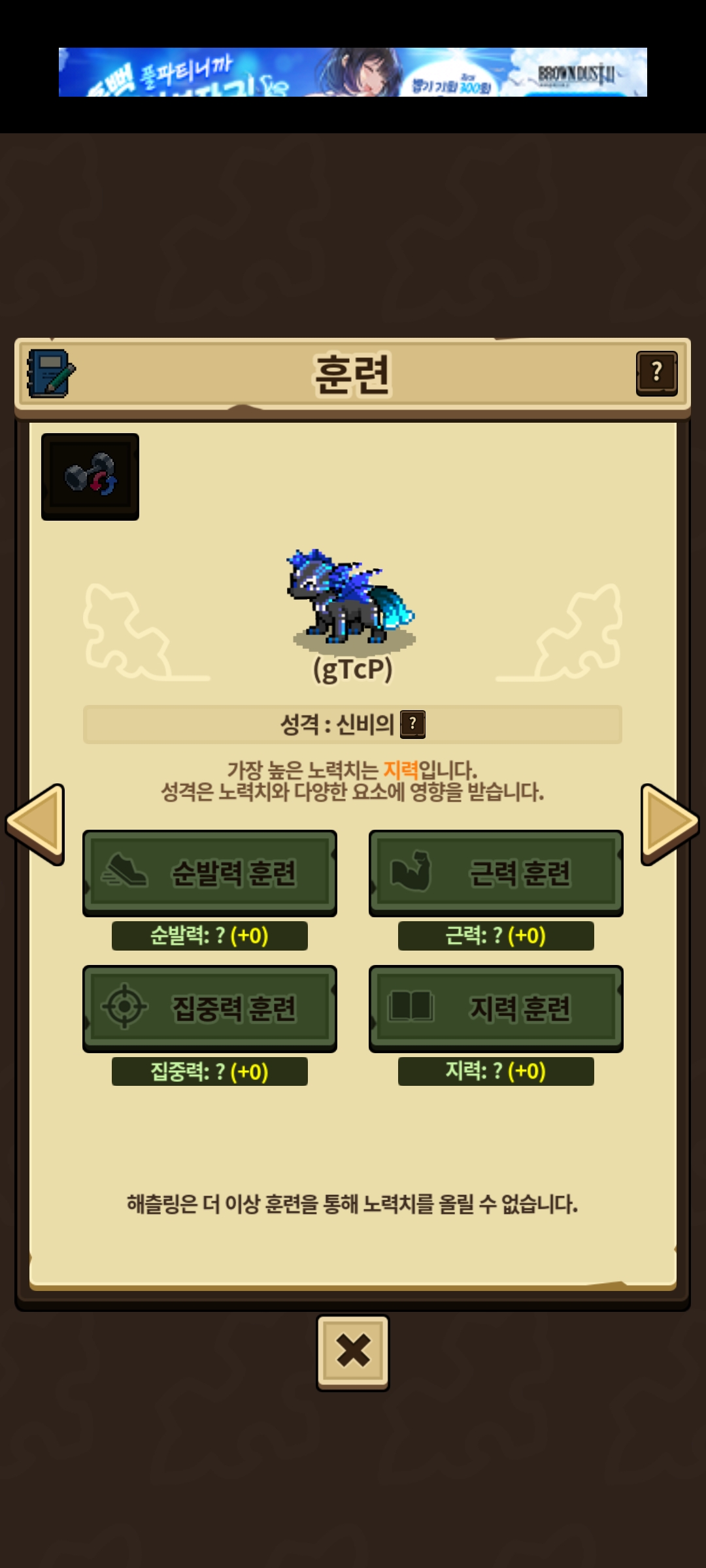Tap the dumbbell reset training icon
706x1568 pixels.
90,476
